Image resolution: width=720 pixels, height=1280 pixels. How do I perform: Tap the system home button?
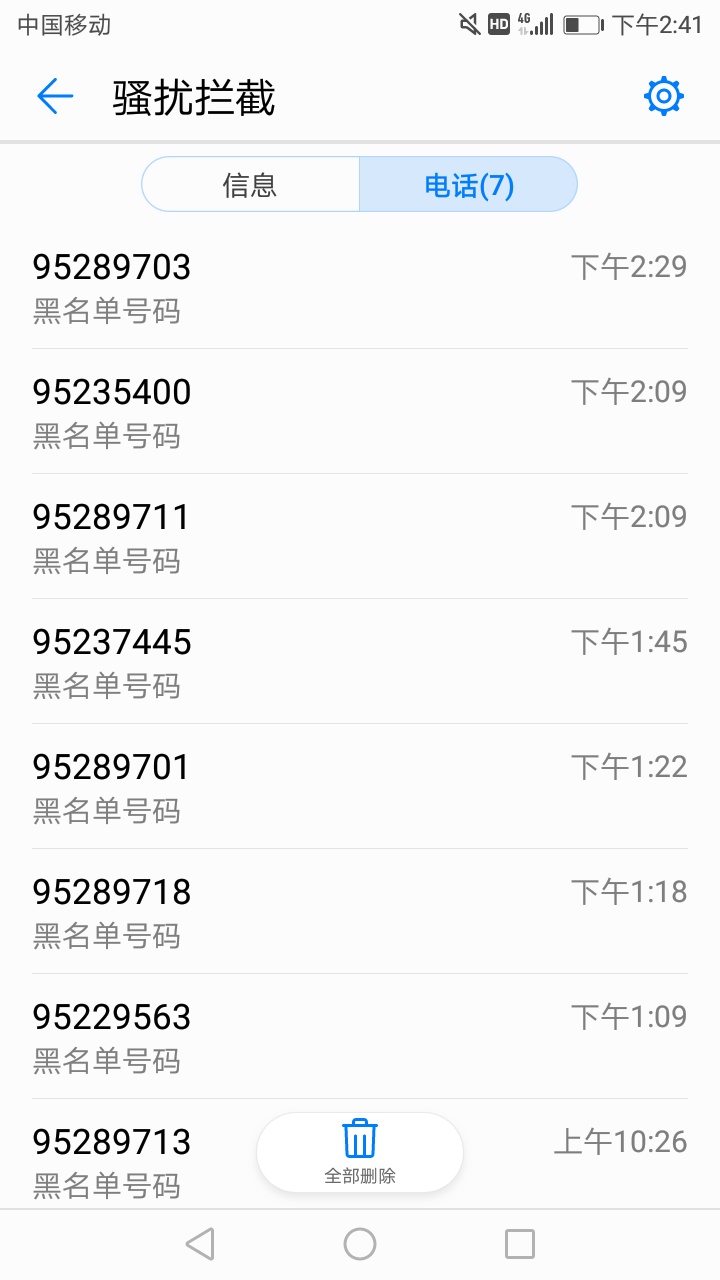tap(360, 1244)
